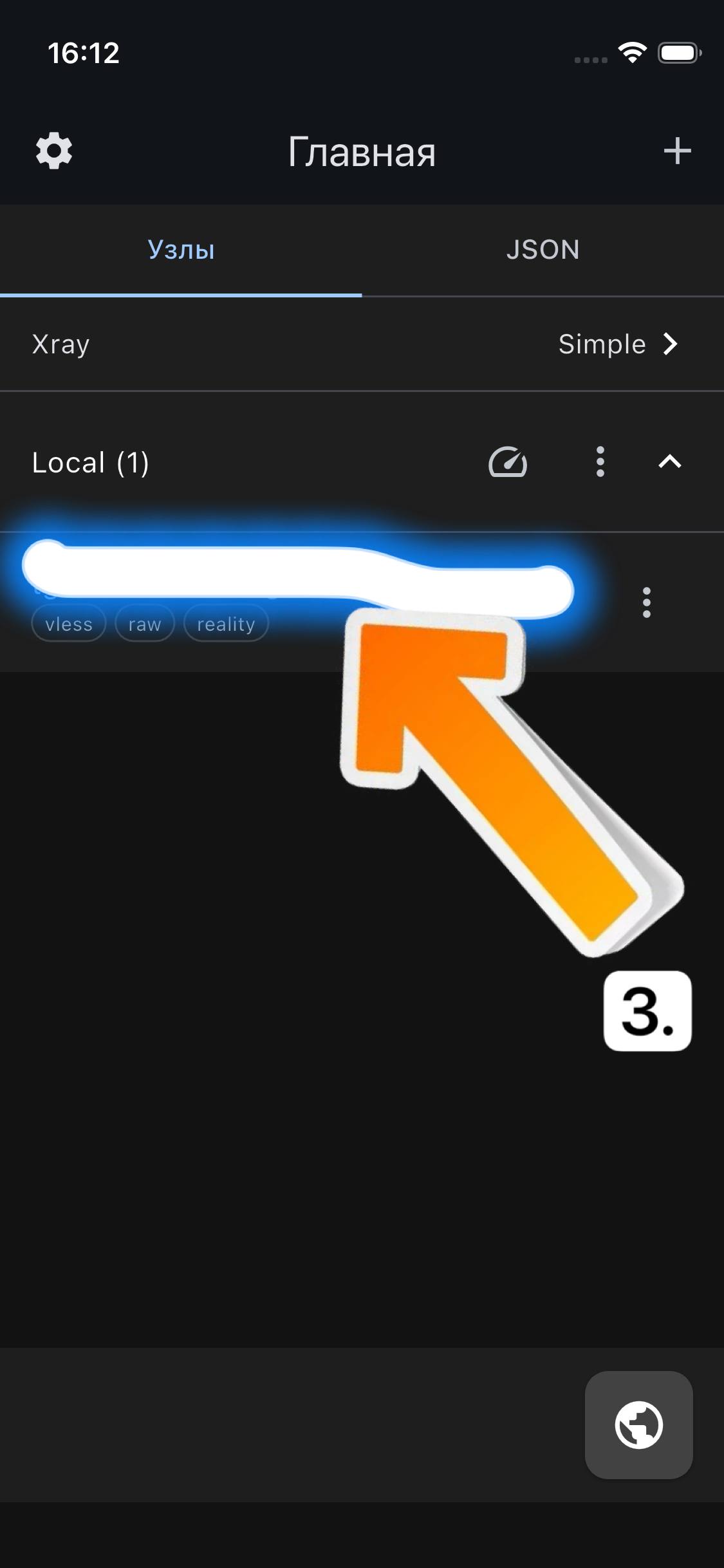Open the Local group overflow menu
Screen dimensions: 724x1568
(x=600, y=462)
